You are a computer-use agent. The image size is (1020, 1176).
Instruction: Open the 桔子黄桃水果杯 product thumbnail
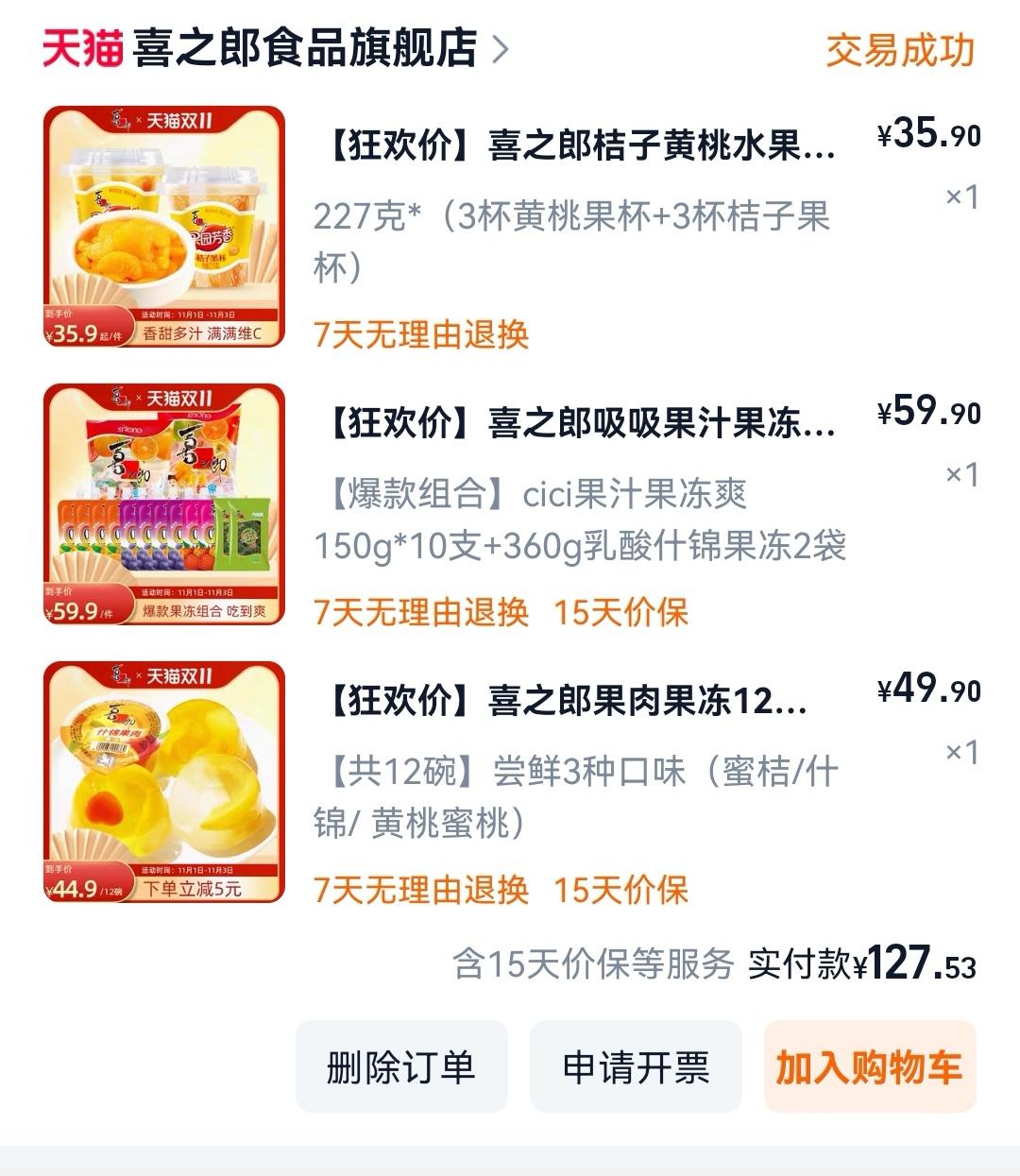tap(165, 227)
